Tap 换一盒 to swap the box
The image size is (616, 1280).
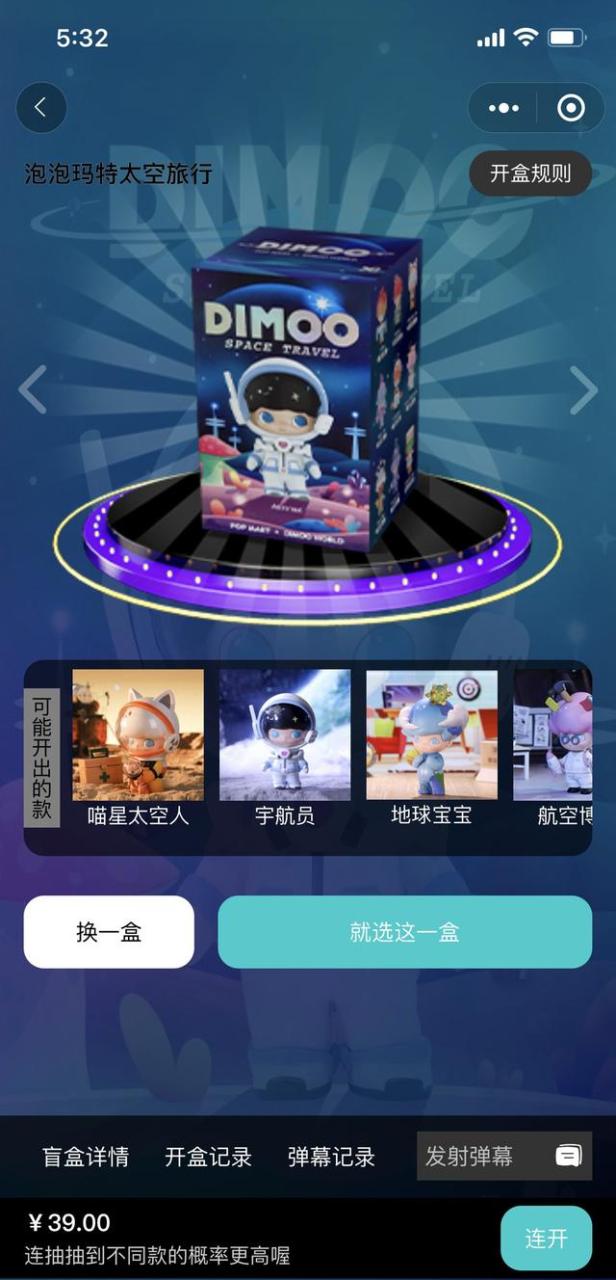pyautogui.click(x=109, y=932)
